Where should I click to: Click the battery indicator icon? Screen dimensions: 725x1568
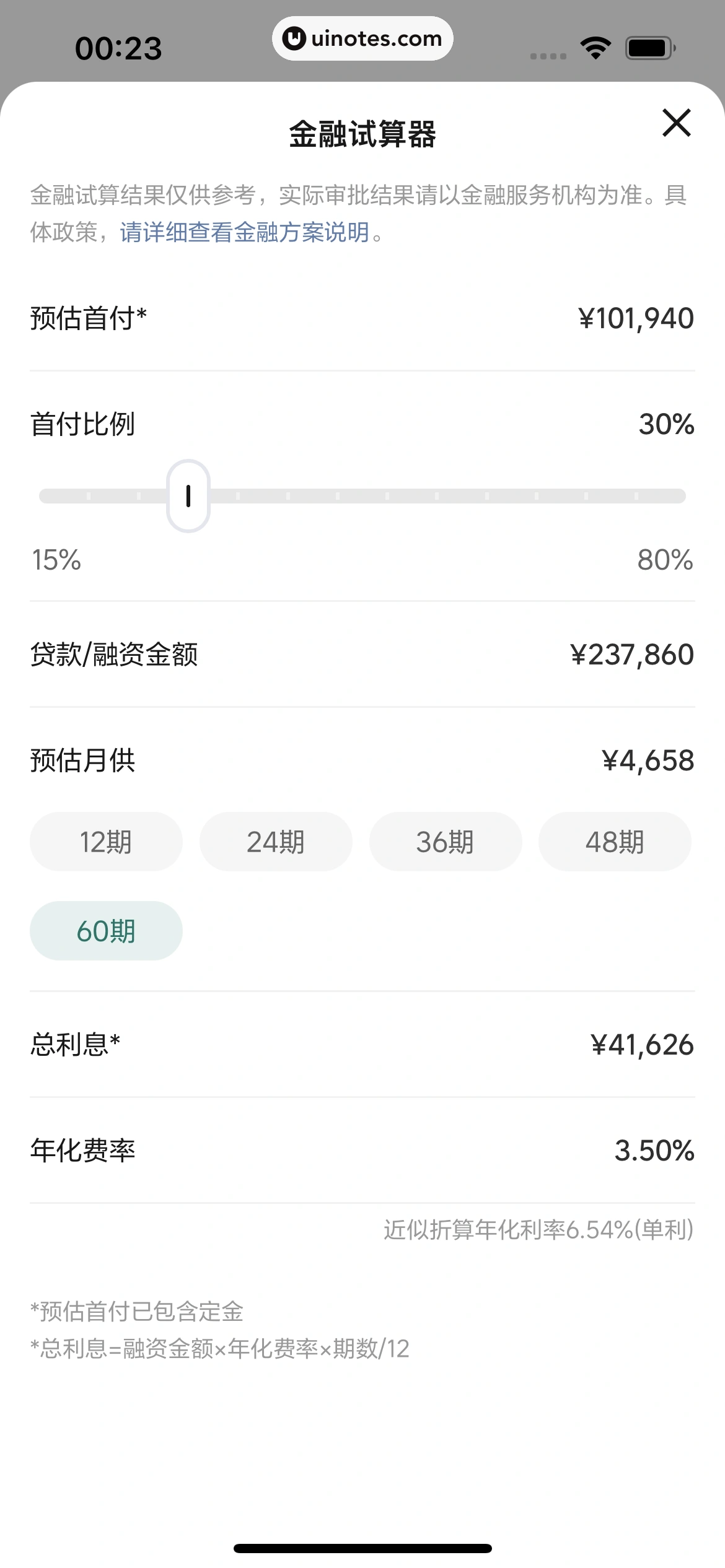pos(649,46)
